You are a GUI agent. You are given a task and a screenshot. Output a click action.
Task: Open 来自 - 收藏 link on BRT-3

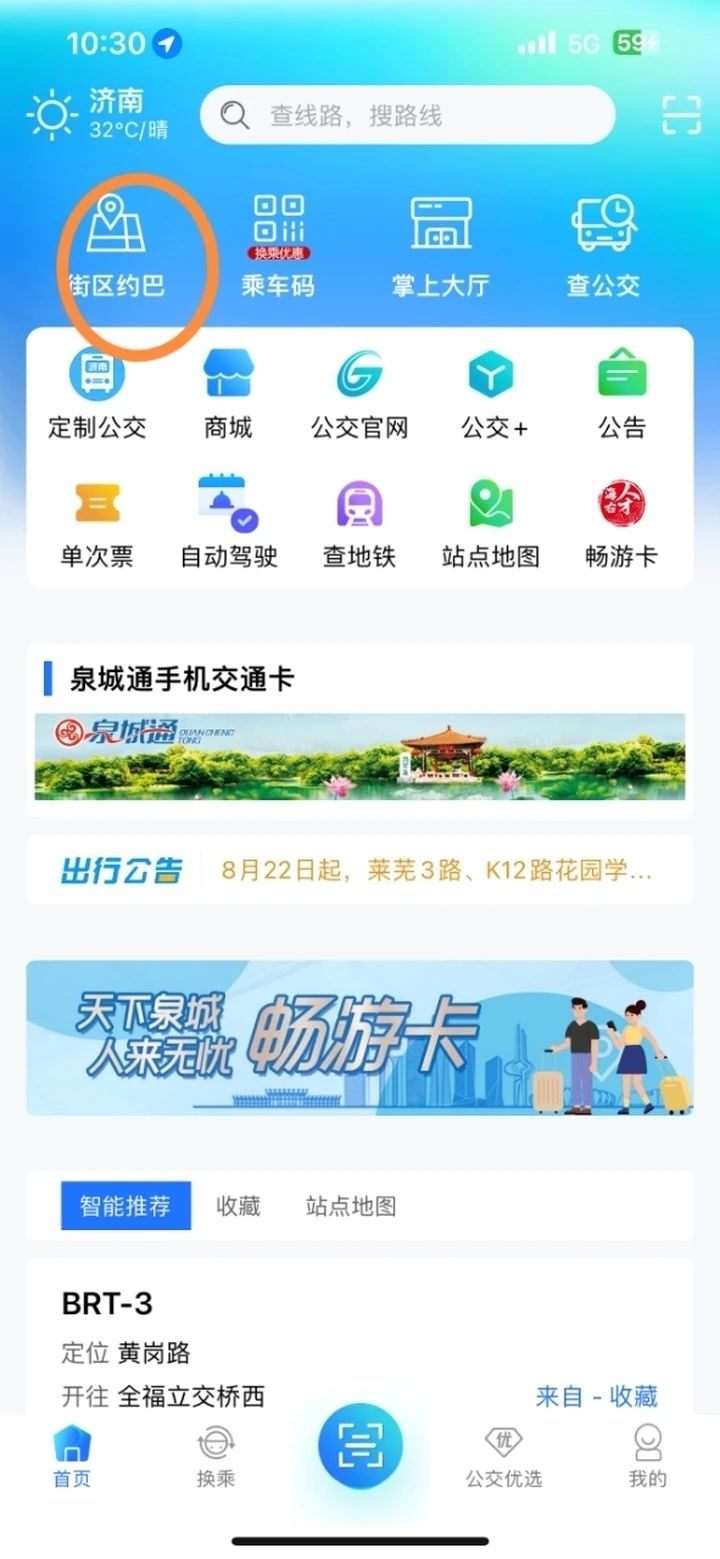[x=596, y=1396]
